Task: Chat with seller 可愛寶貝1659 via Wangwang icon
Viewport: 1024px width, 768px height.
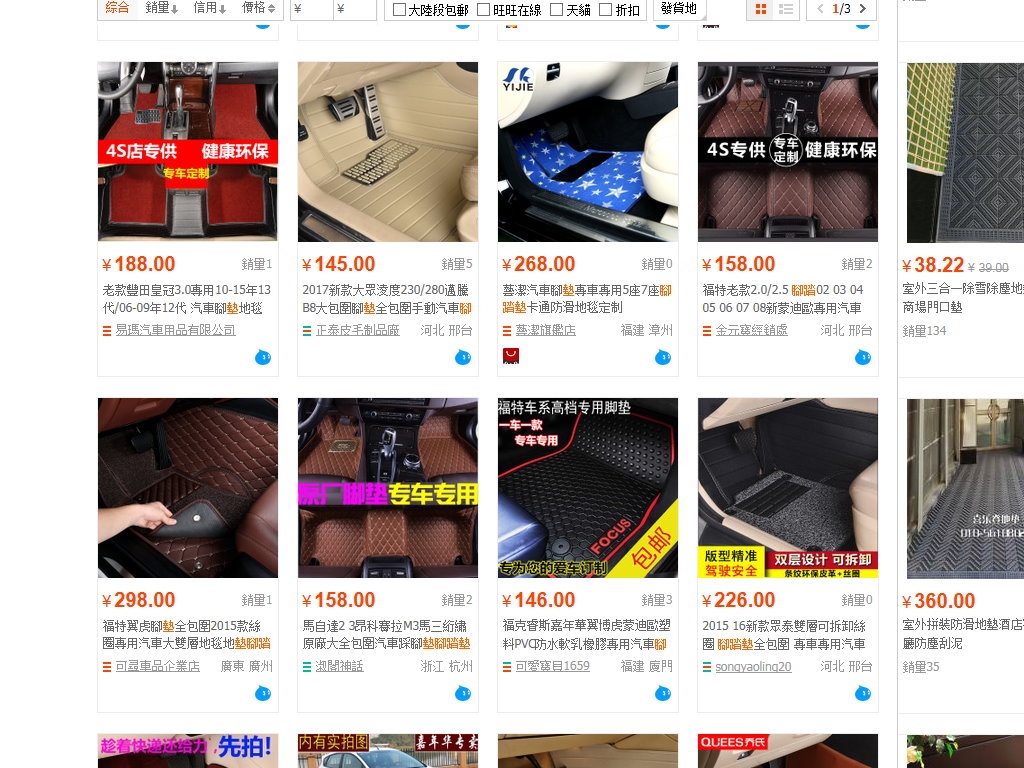Action: click(x=663, y=693)
